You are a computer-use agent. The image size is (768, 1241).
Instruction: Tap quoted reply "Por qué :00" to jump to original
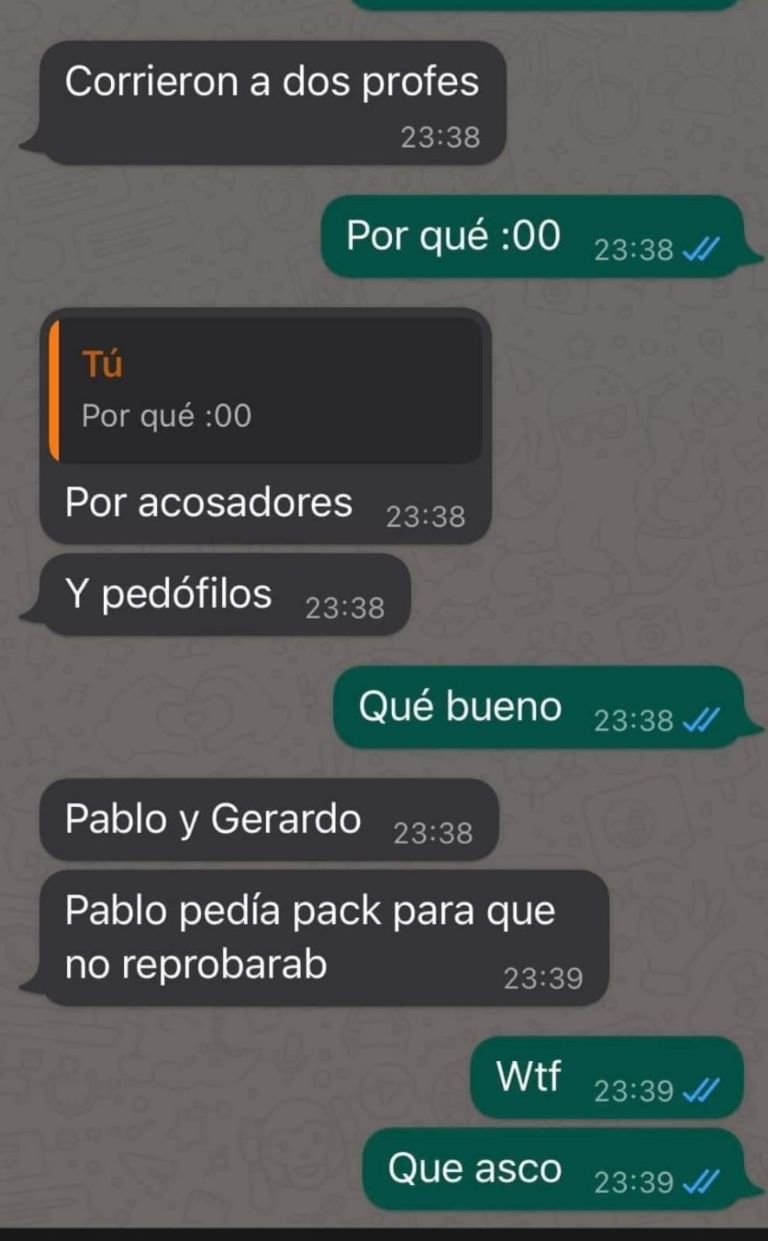(x=266, y=391)
